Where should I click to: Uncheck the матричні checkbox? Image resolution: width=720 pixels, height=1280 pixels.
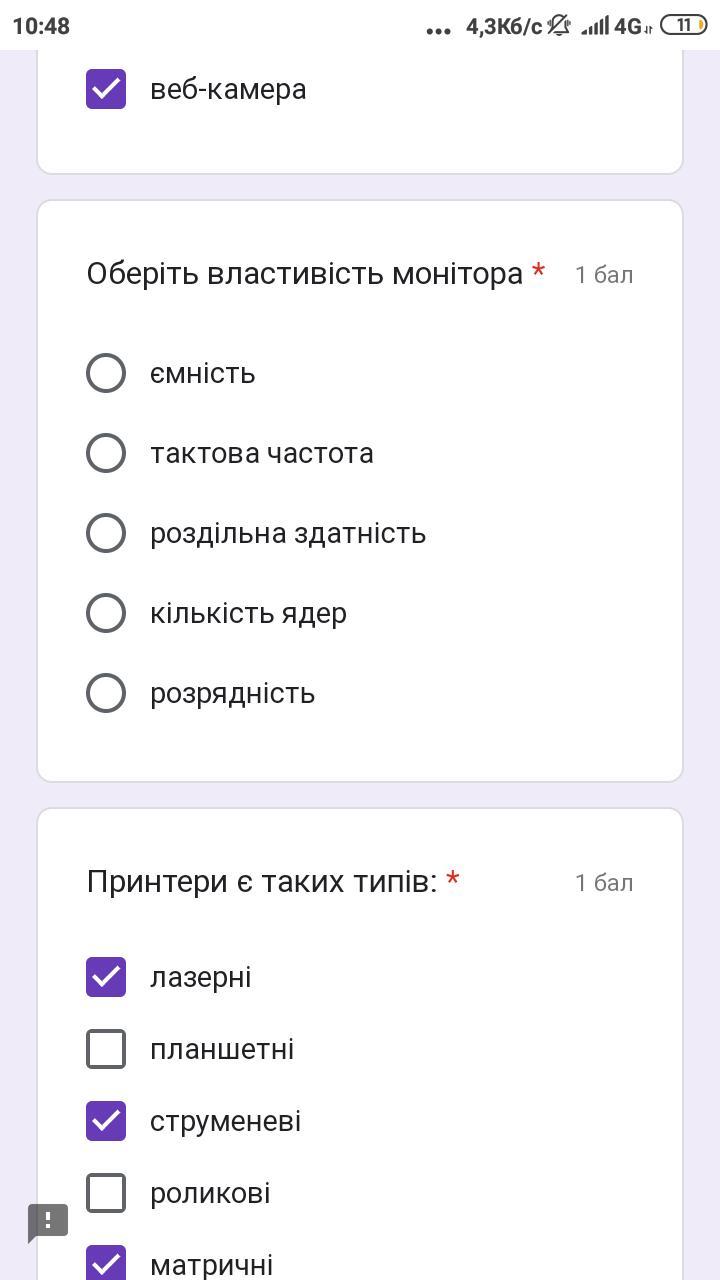(x=106, y=1263)
